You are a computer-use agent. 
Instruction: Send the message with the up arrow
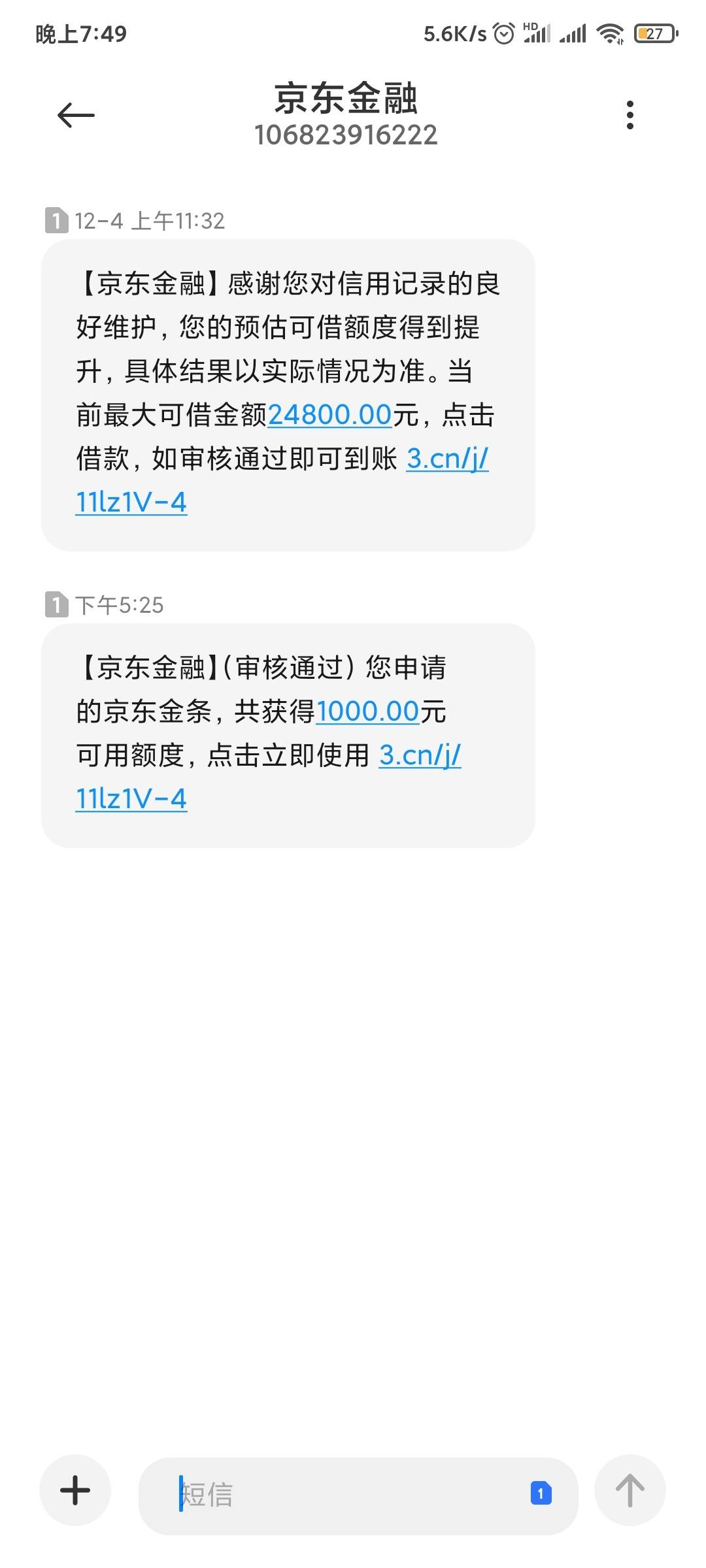630,1490
